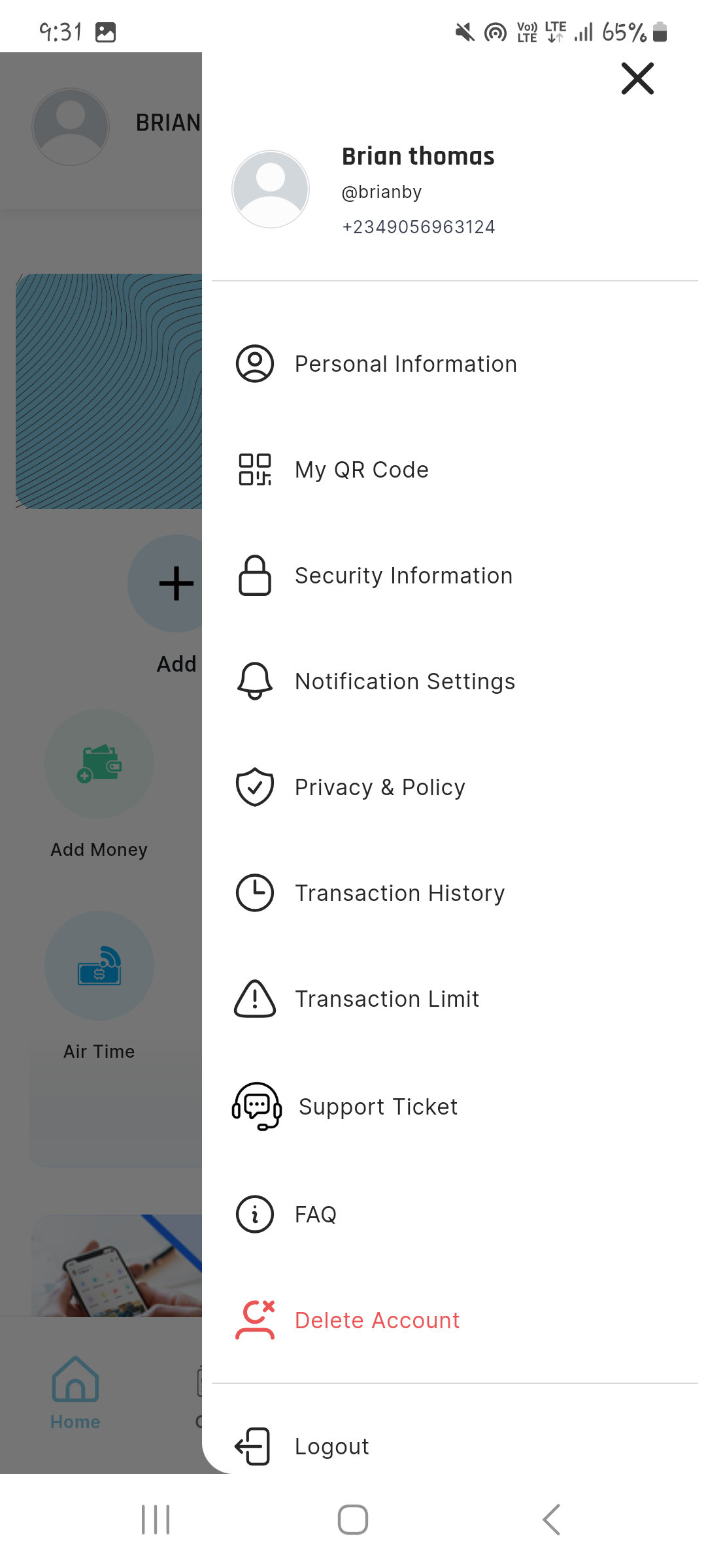The height and width of the screenshot is (1568, 706).
Task: Close the side drawer menu
Action: pos(637,79)
